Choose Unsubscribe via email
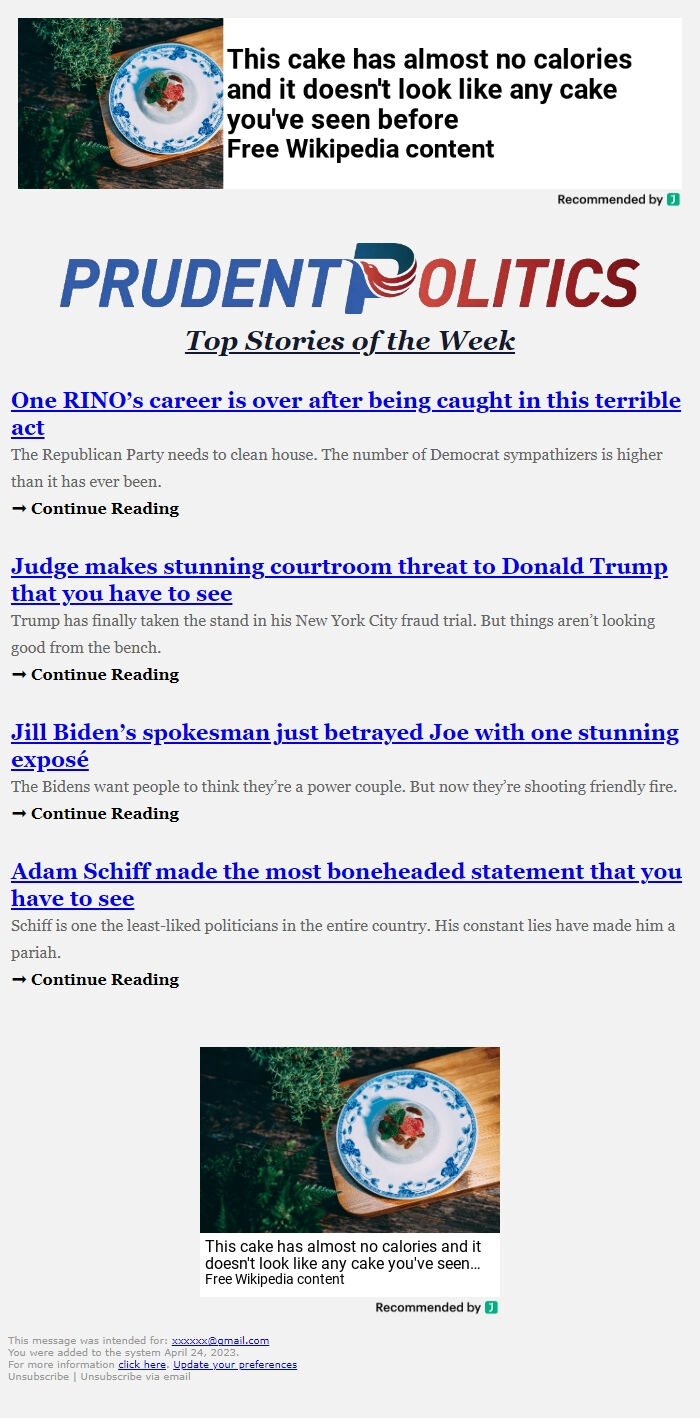The width and height of the screenshot is (700, 1418). point(135,1377)
